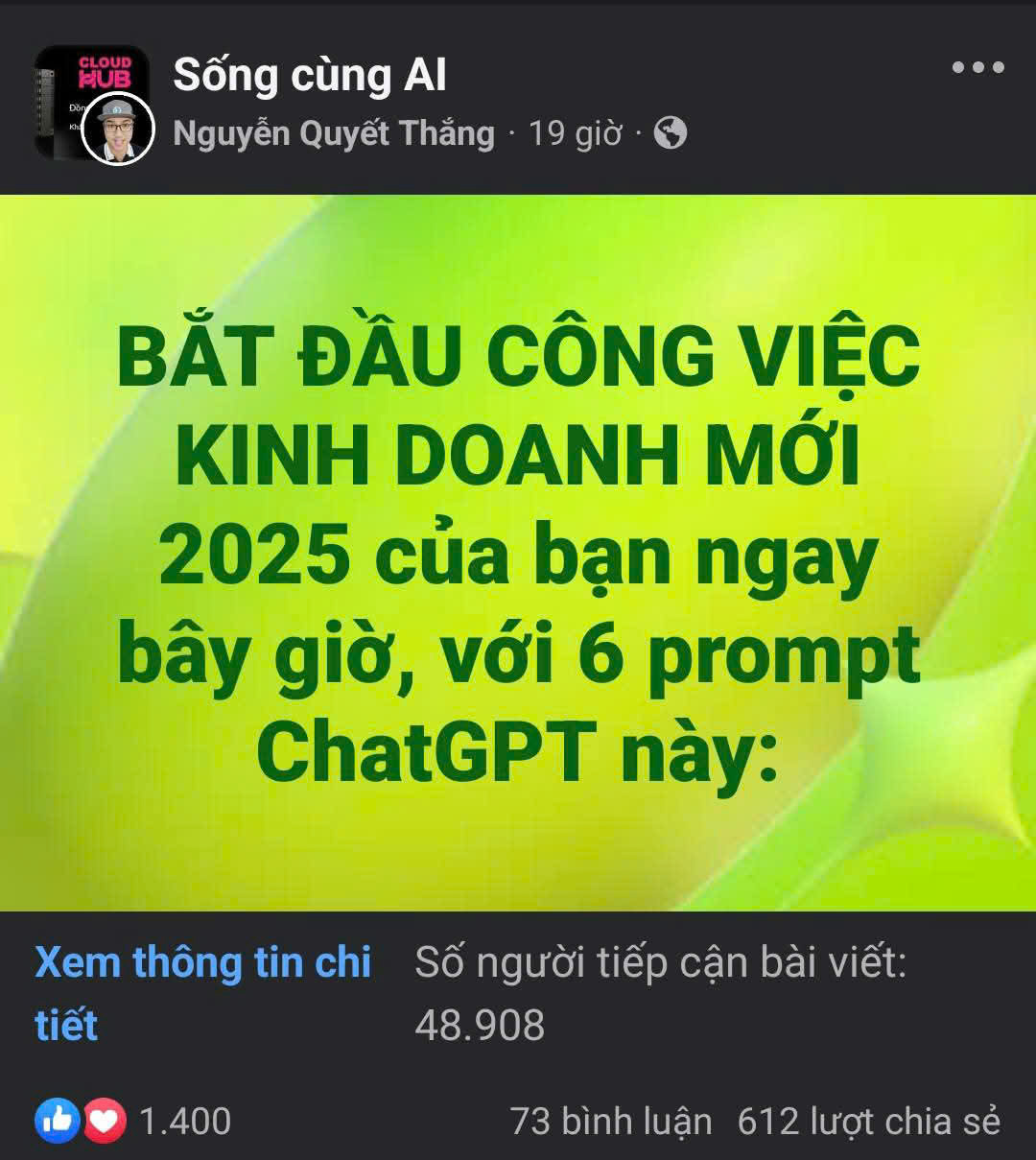Open the post's three-dot options menu
The height and width of the screenshot is (1160, 1036).
977,68
